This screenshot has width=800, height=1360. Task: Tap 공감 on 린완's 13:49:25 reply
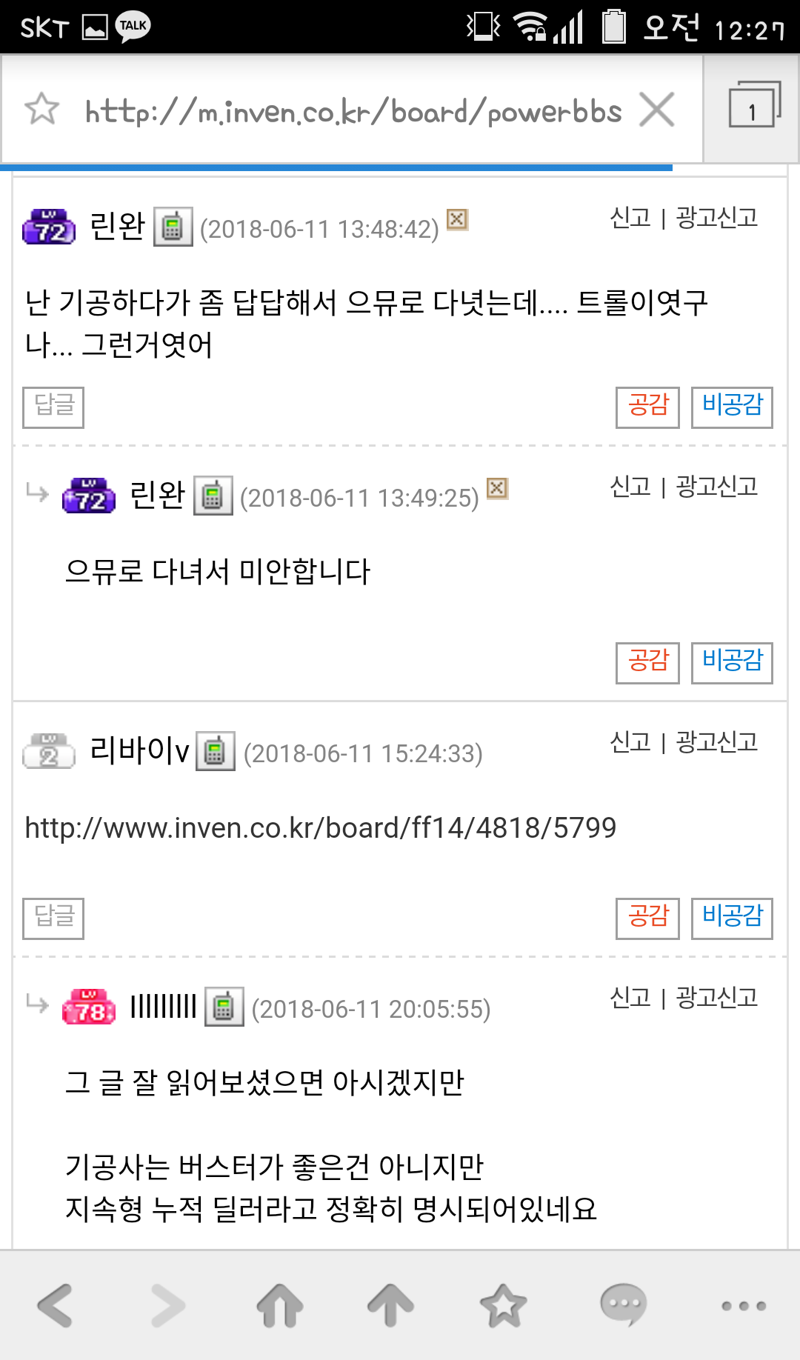pos(647,662)
